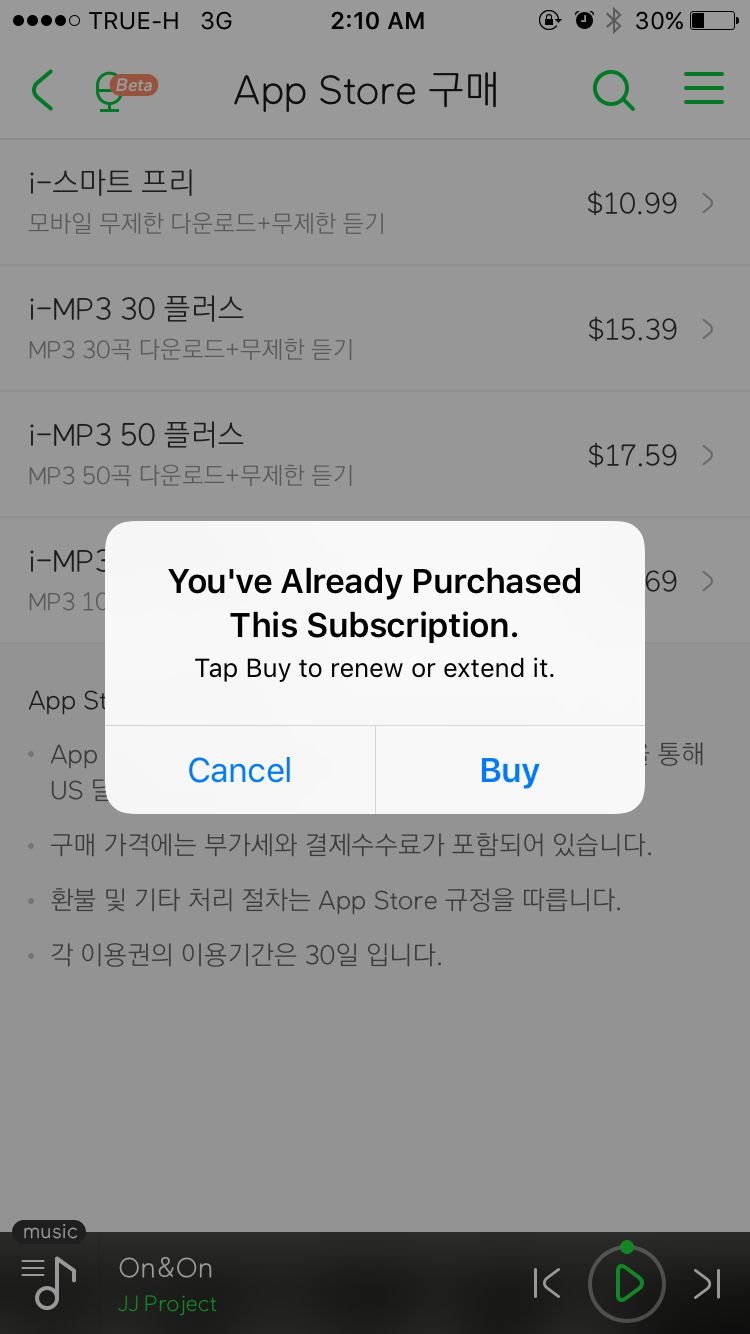This screenshot has height=1334, width=750.
Task: Open the hamburger menu
Action: coord(704,89)
